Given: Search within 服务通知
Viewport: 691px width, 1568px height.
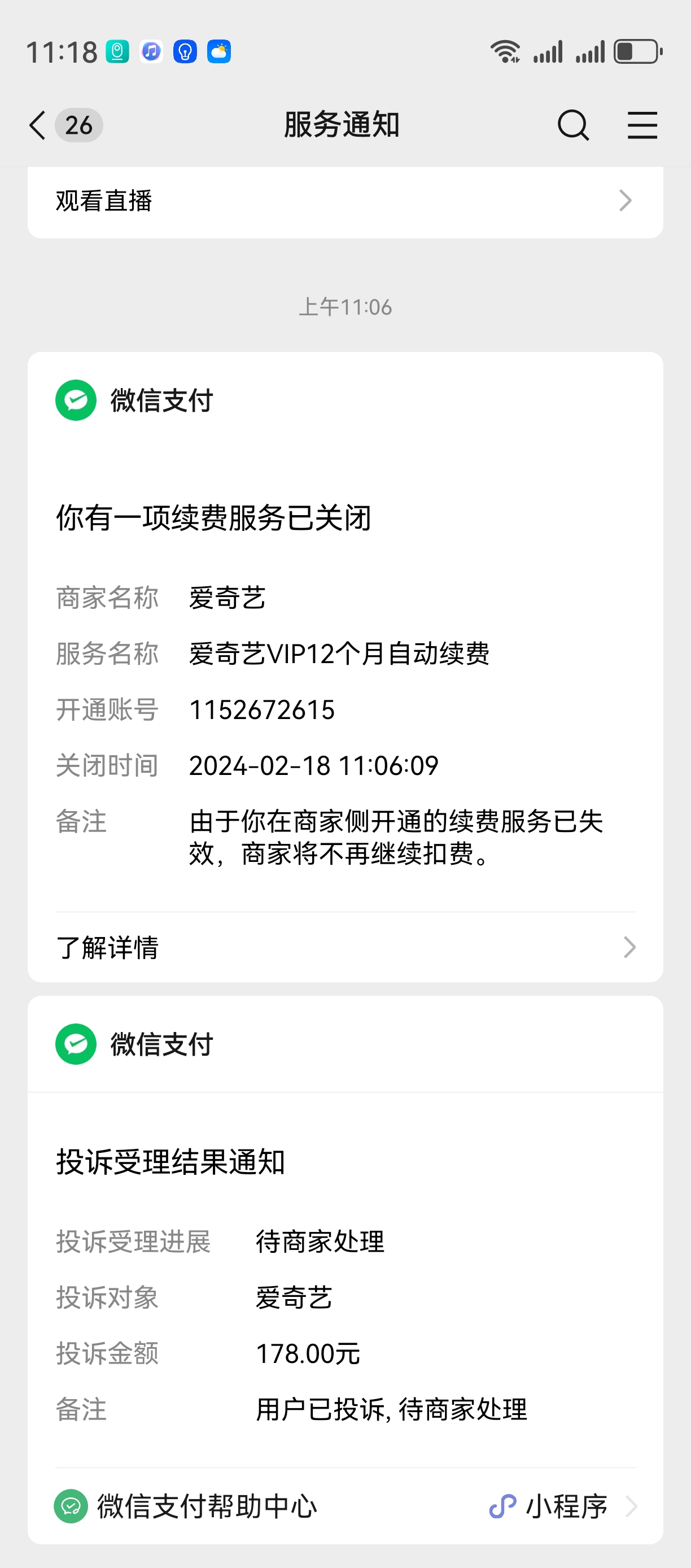Looking at the screenshot, I should pos(572,125).
